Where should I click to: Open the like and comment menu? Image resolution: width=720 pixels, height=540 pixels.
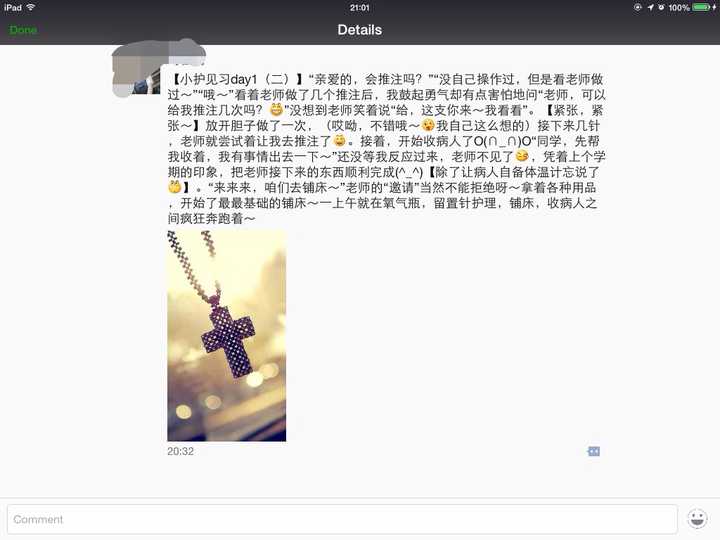(593, 452)
